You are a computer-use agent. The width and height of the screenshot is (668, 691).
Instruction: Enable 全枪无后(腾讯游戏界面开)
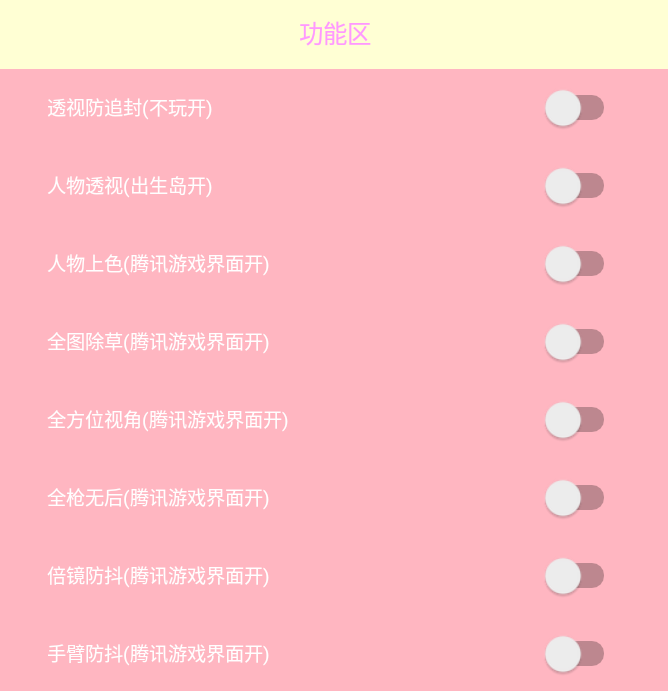pyautogui.click(x=575, y=498)
